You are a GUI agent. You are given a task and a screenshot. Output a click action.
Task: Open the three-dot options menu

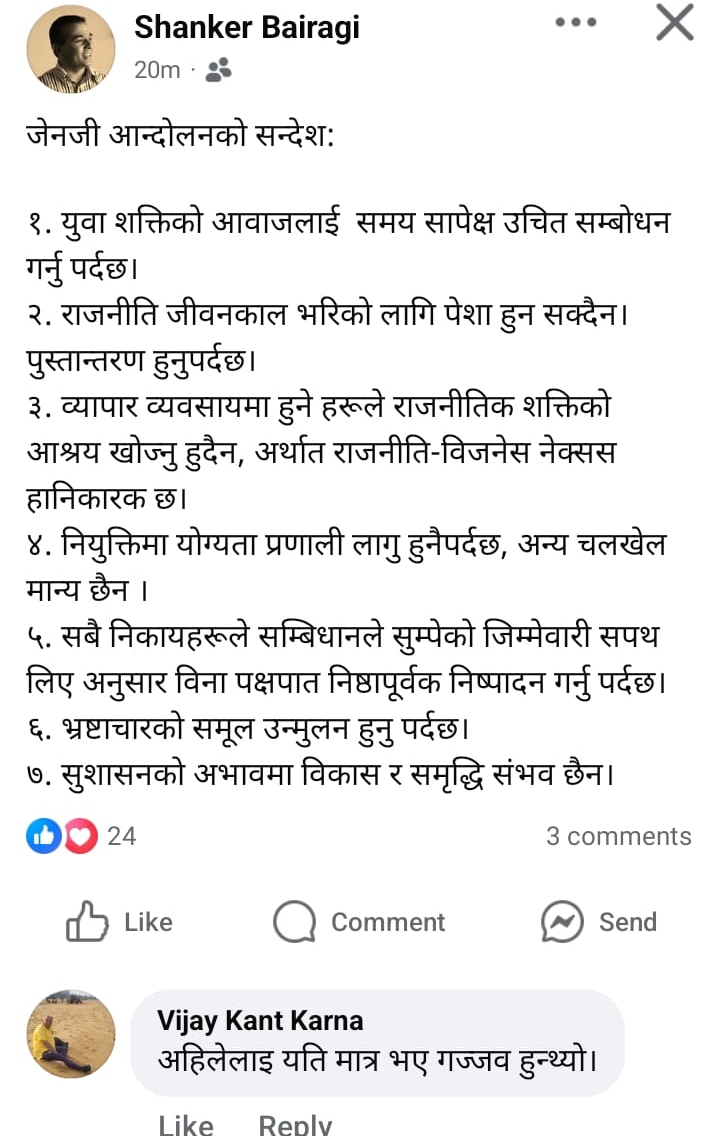[x=576, y=22]
